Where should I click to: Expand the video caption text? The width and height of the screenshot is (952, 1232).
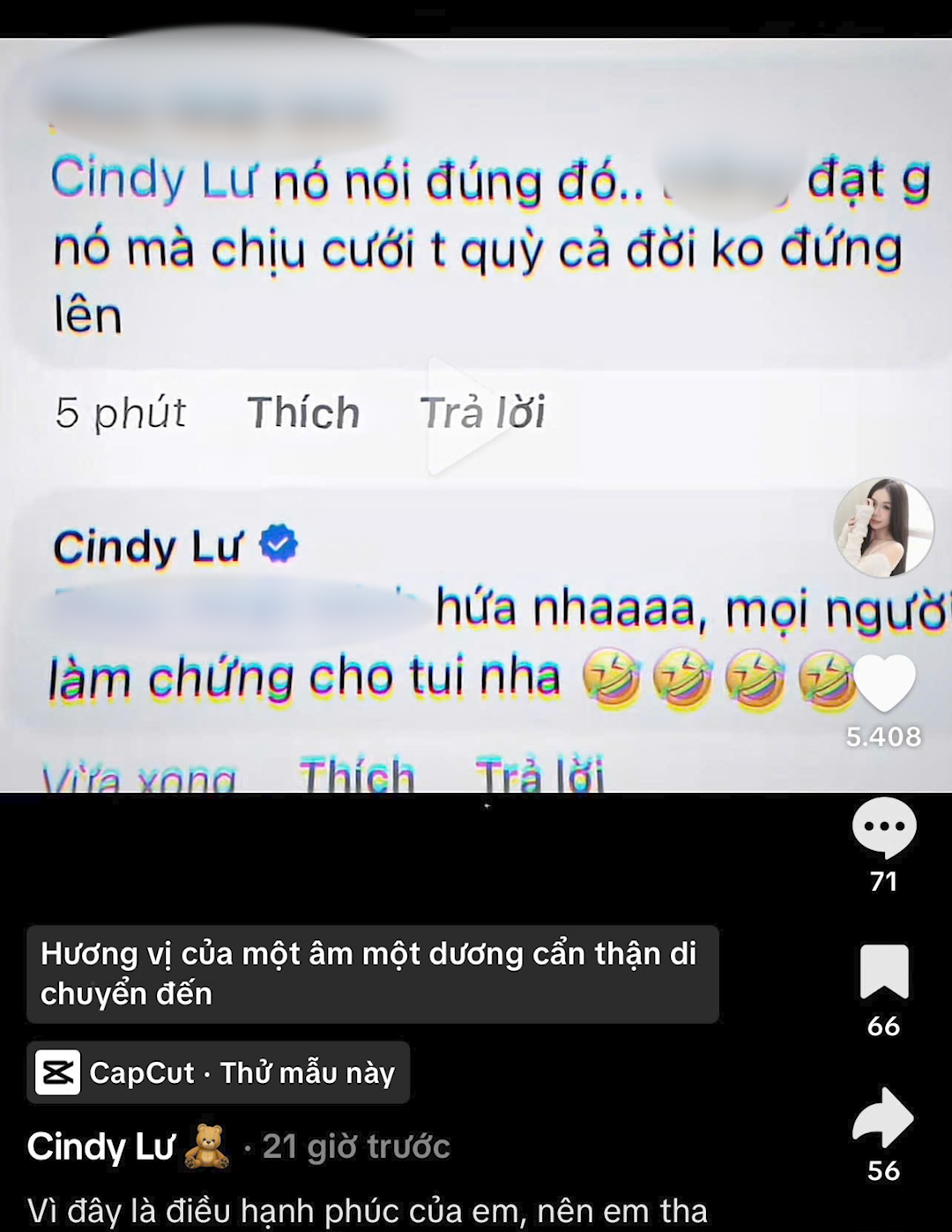[367, 1212]
